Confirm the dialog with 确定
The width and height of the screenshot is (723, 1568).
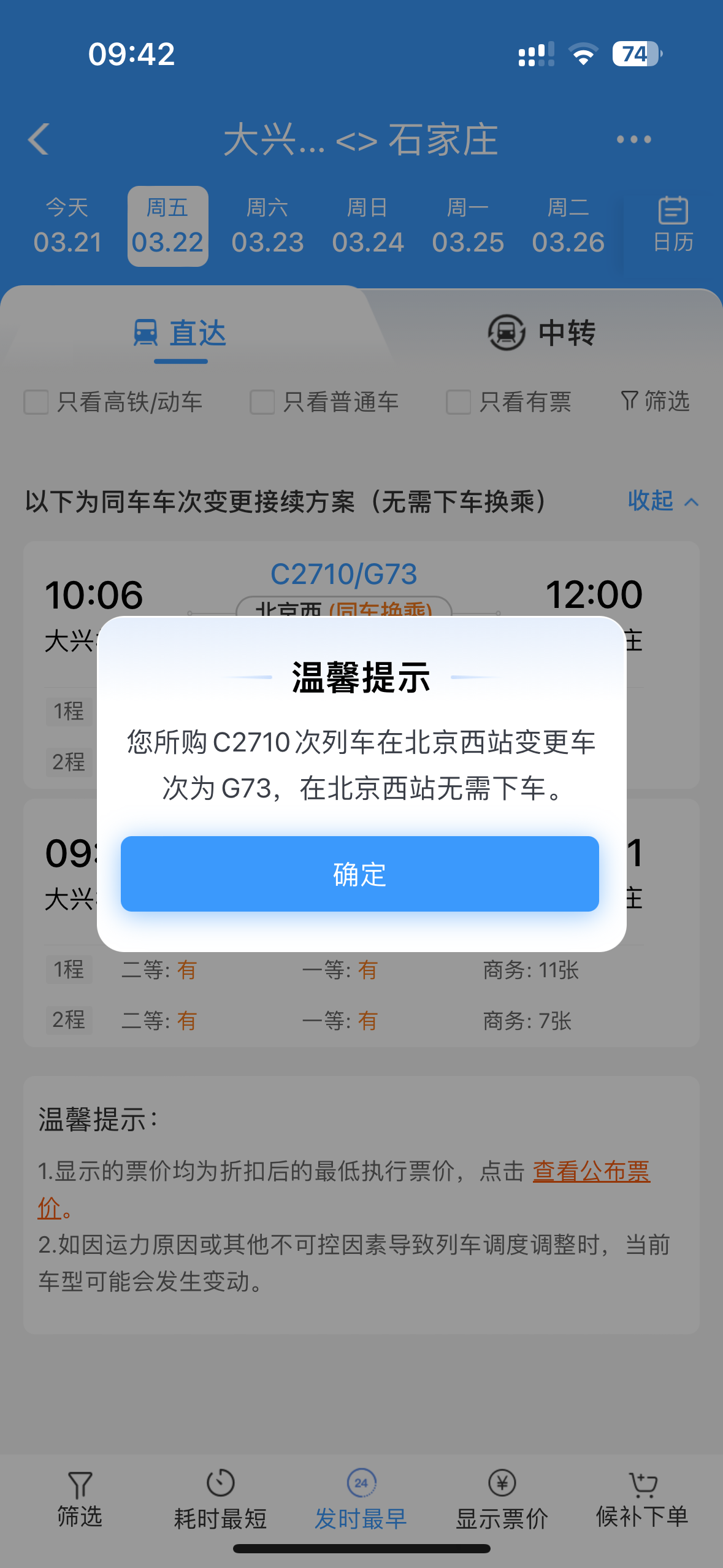pyautogui.click(x=360, y=874)
